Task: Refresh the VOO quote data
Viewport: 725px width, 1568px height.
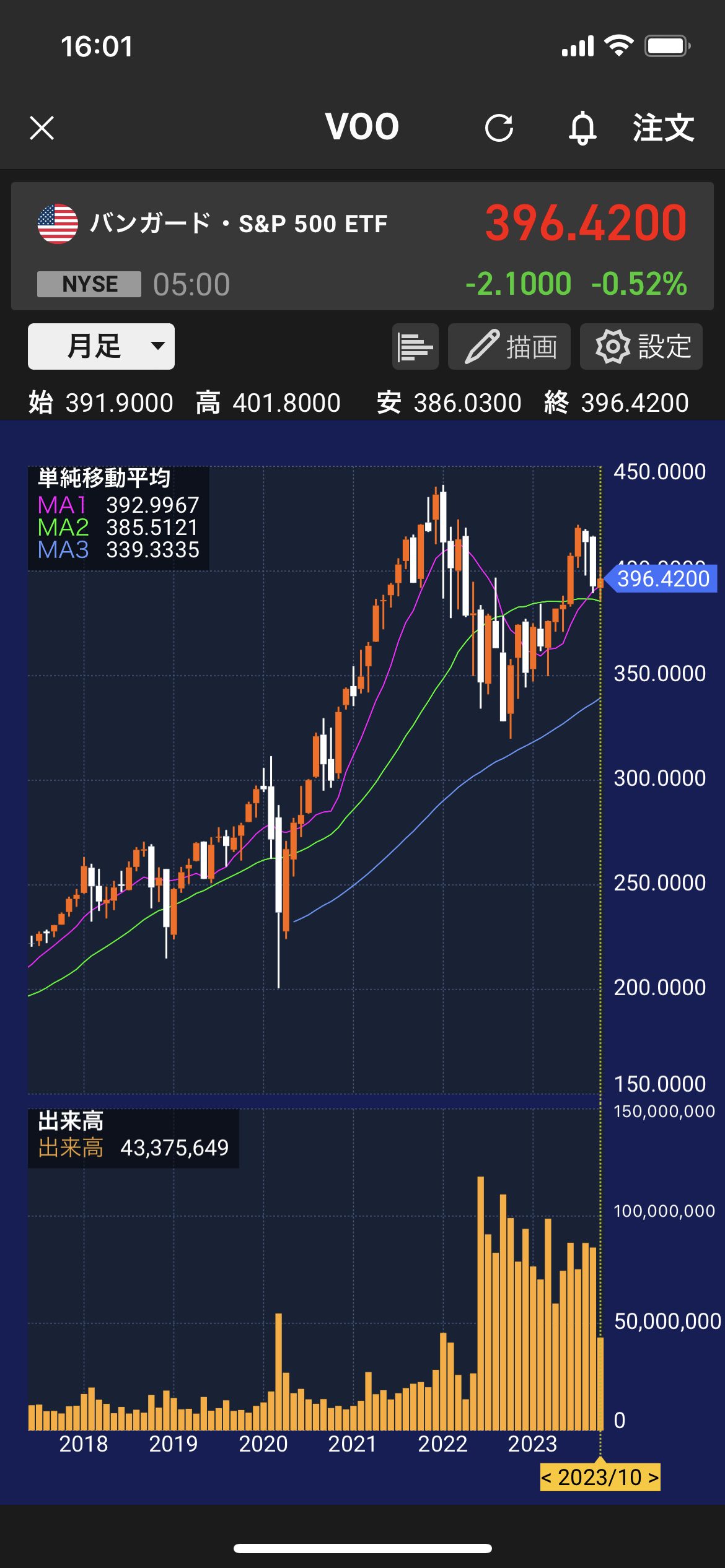Action: (499, 128)
